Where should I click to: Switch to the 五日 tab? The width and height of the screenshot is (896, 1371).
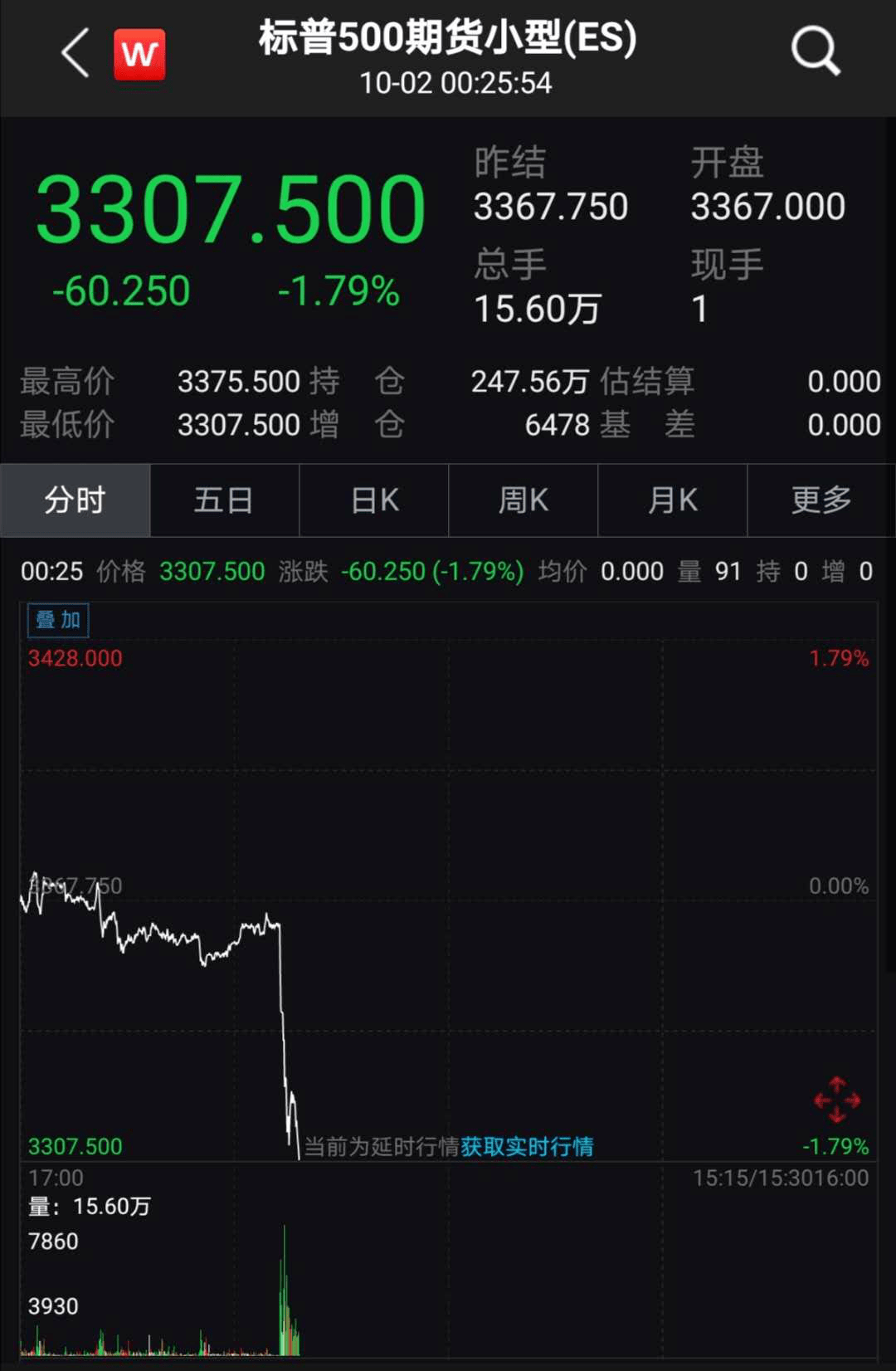(x=224, y=500)
